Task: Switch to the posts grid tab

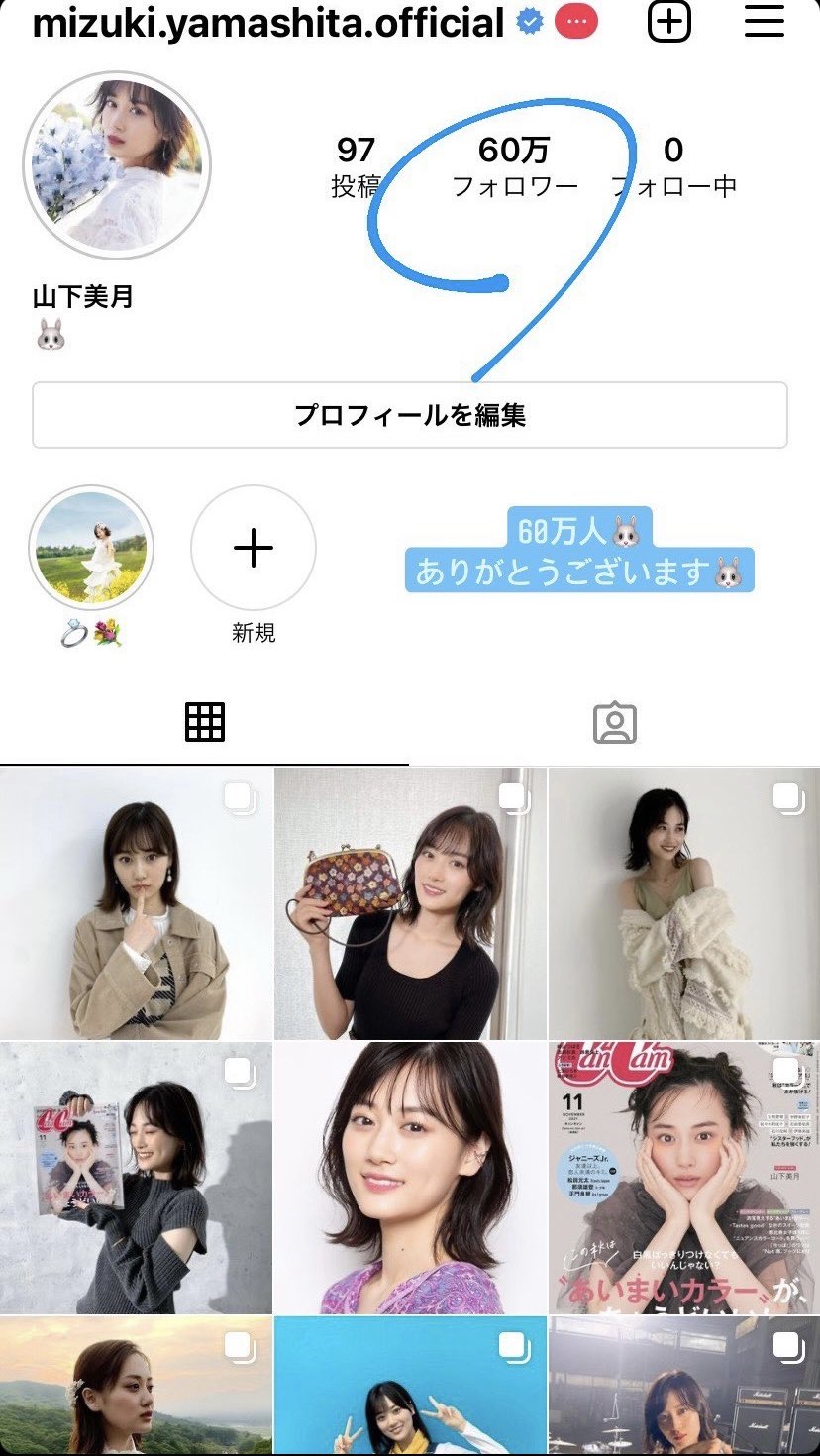Action: point(205,723)
